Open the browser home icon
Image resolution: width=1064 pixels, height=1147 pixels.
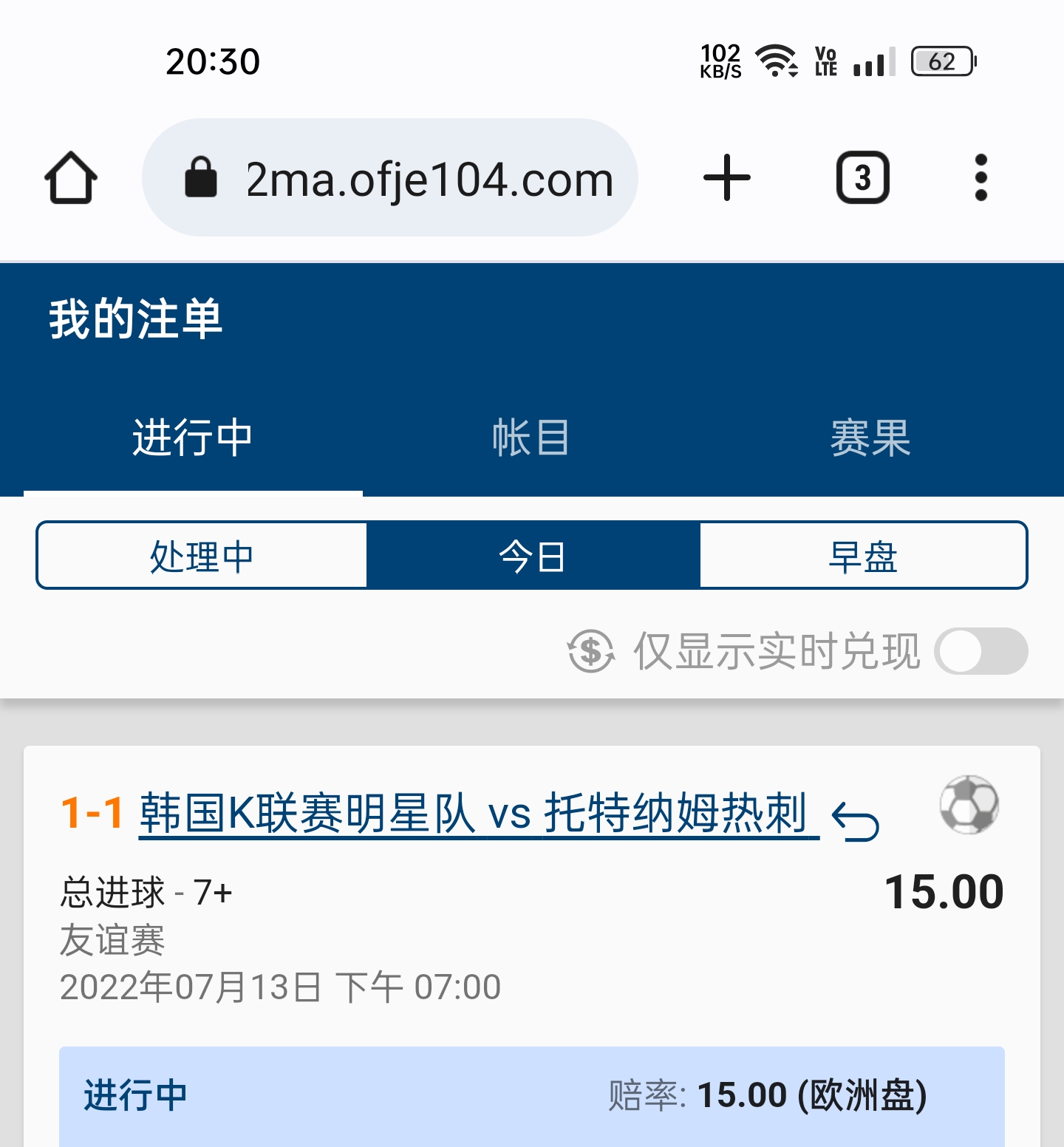(x=70, y=177)
